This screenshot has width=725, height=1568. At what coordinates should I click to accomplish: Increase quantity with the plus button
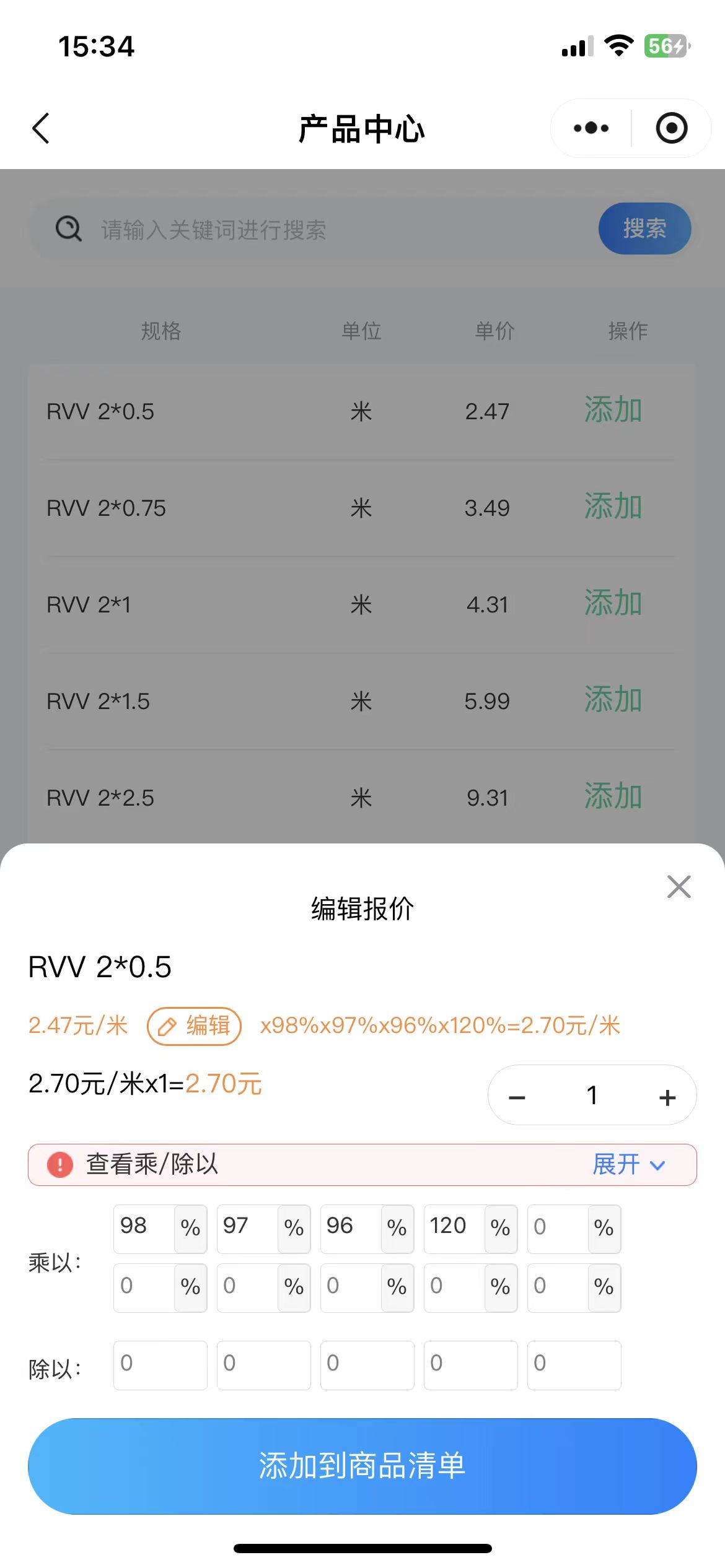(667, 1097)
